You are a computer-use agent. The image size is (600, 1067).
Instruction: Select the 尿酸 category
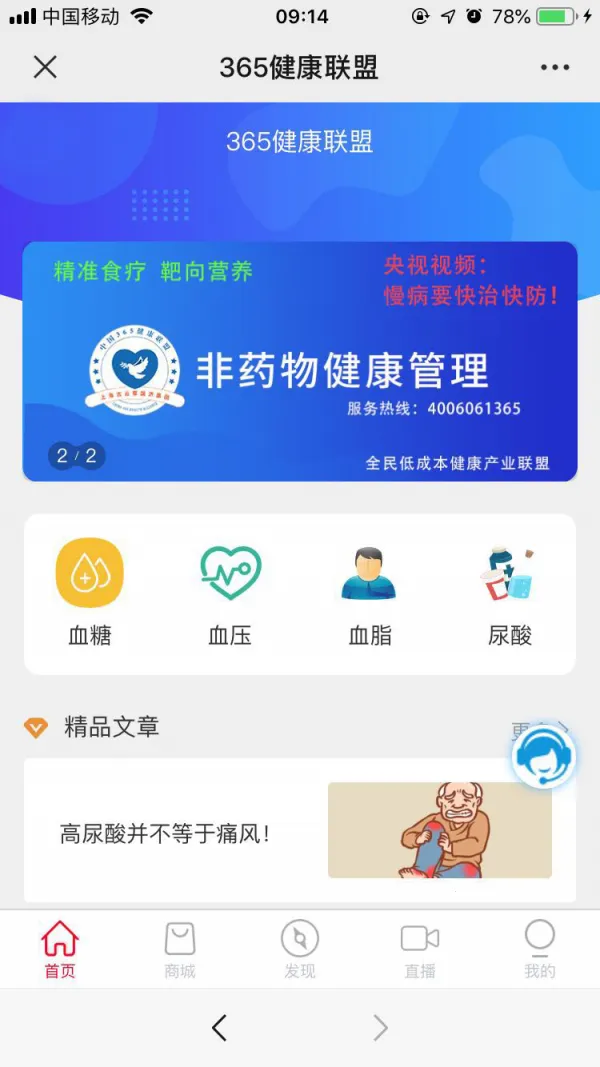point(509,592)
